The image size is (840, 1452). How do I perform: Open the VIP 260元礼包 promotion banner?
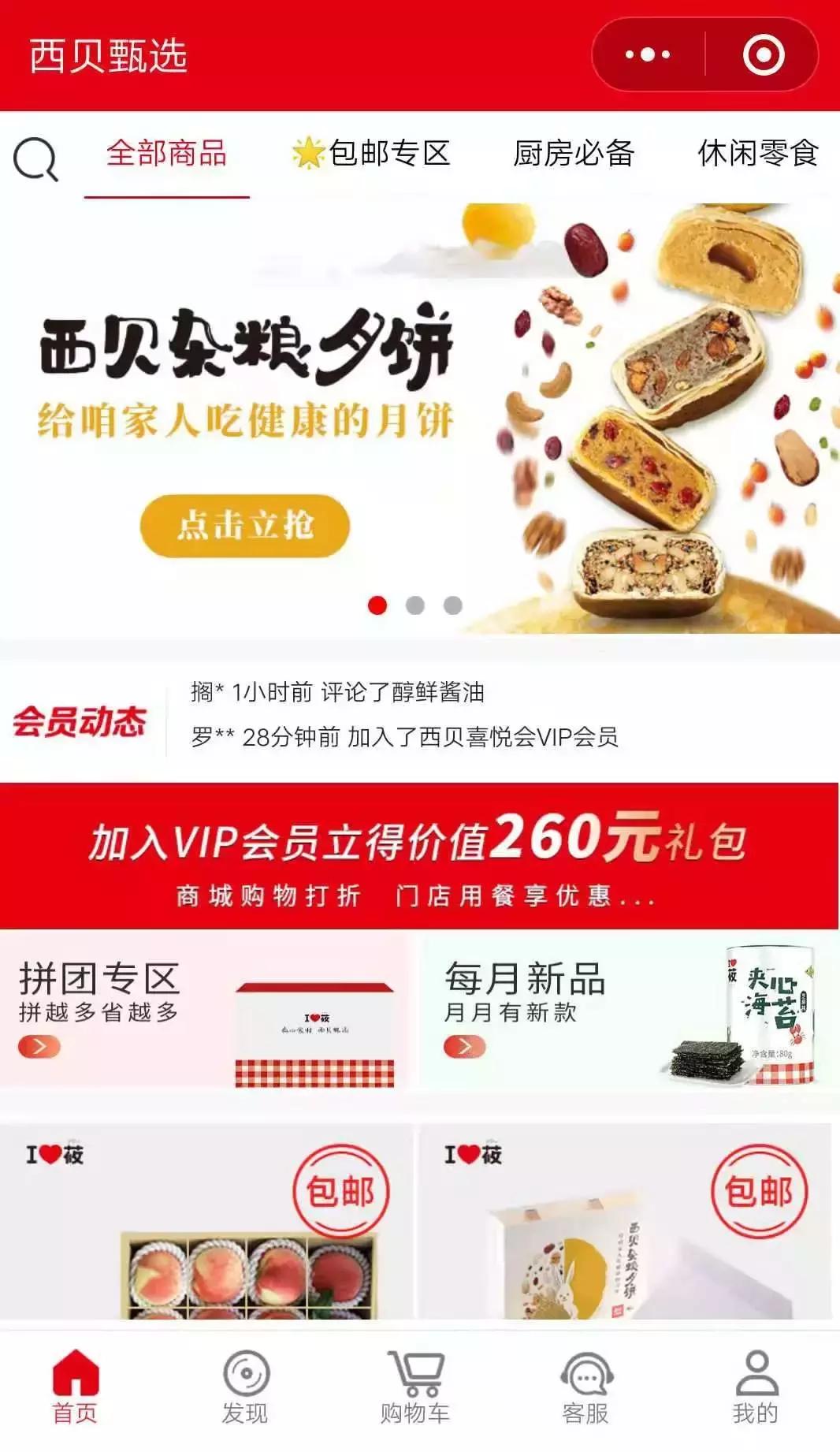(x=420, y=857)
